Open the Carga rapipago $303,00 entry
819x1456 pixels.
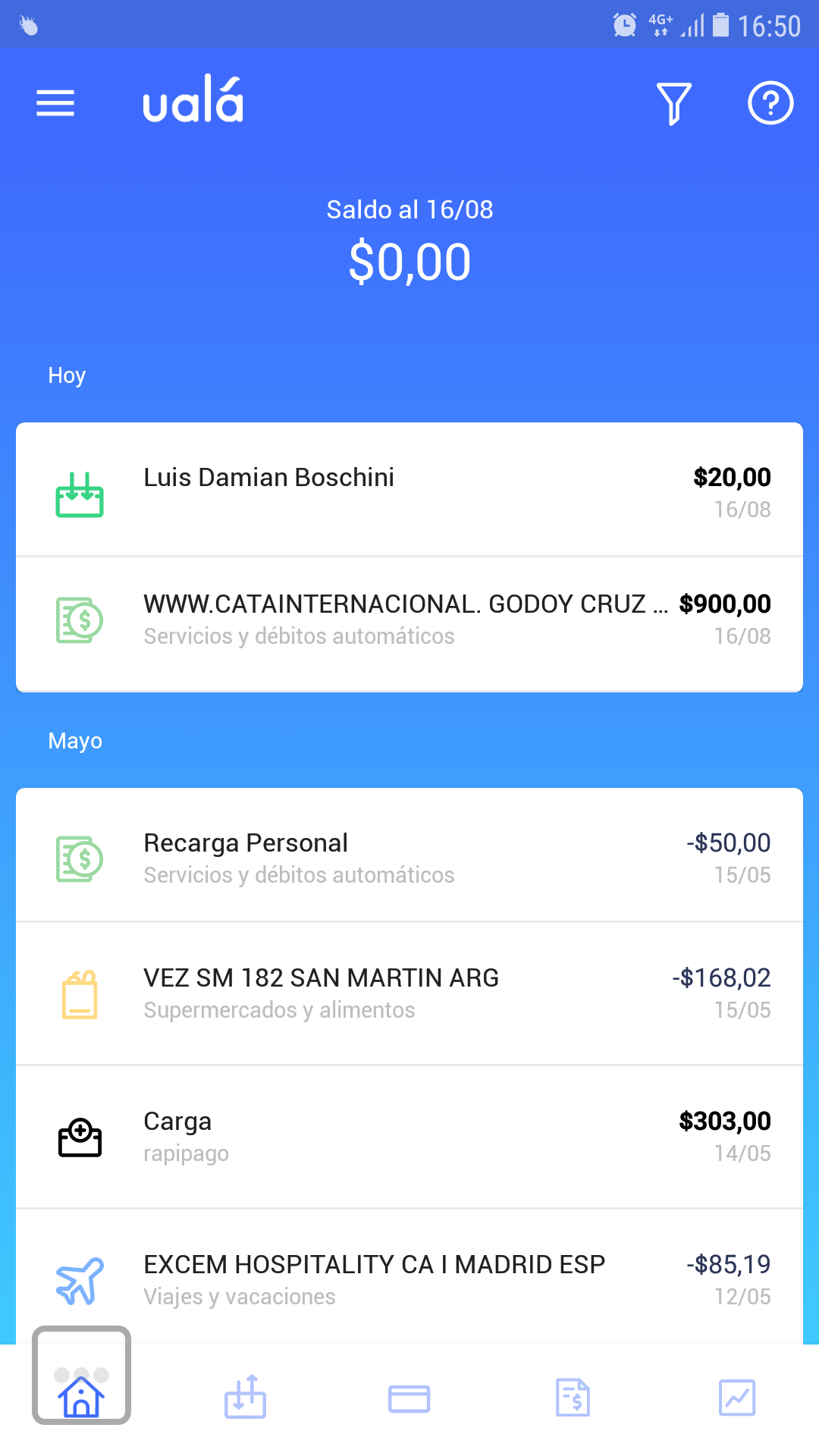tap(409, 1137)
